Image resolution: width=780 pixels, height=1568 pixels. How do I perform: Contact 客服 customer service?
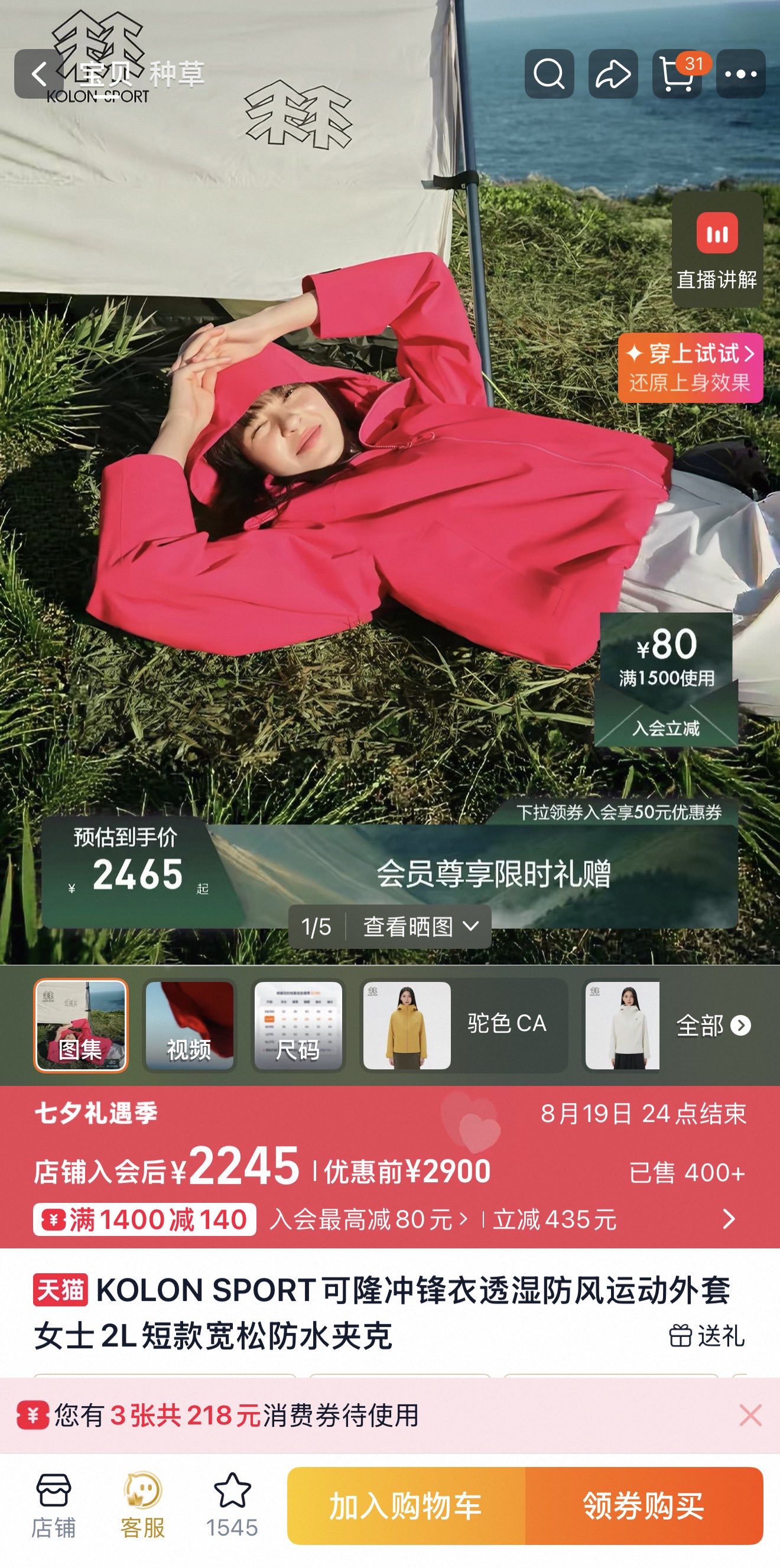(x=142, y=1504)
